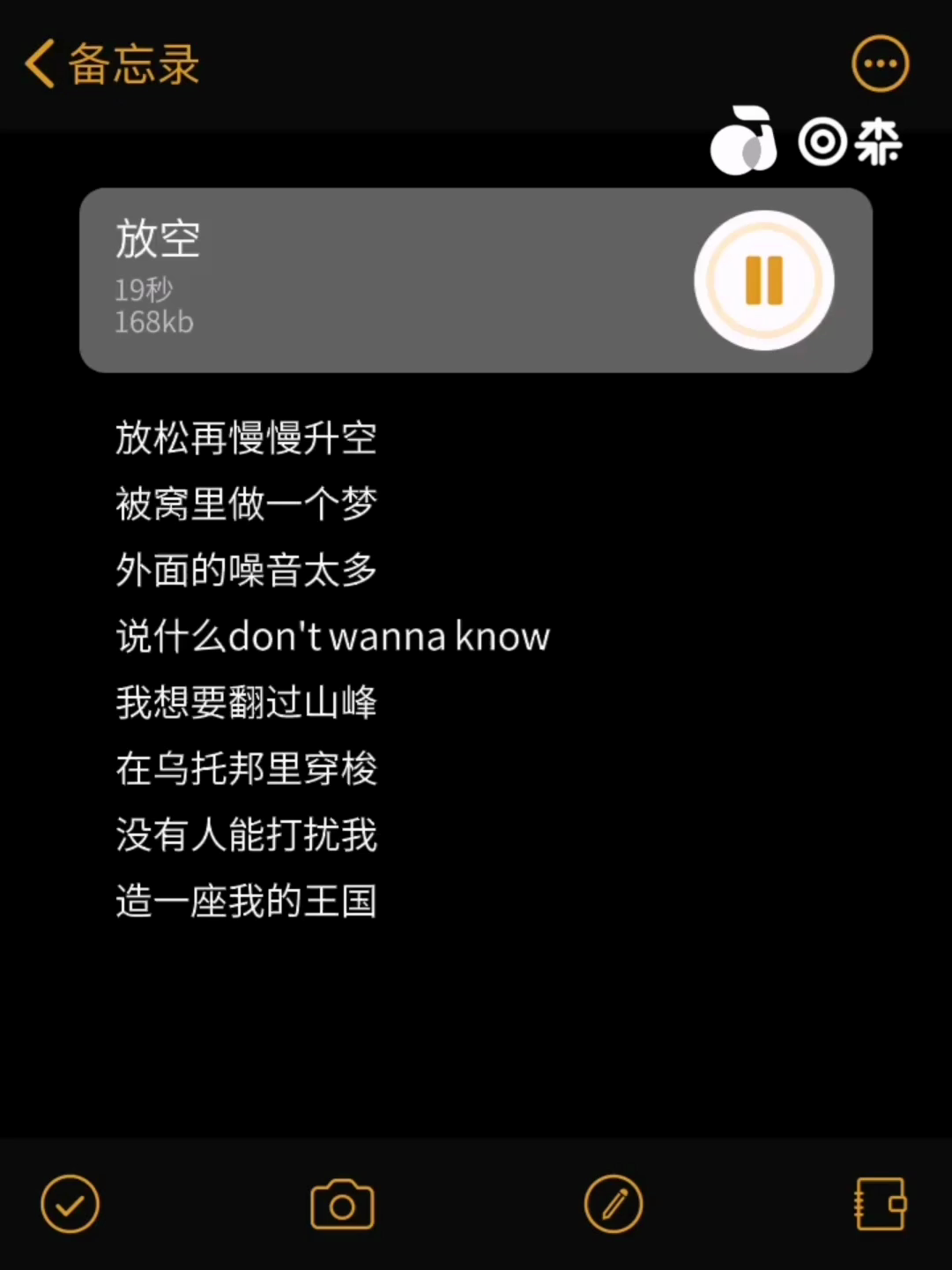Open the notebook icon
952x1270 pixels.
tap(880, 1204)
